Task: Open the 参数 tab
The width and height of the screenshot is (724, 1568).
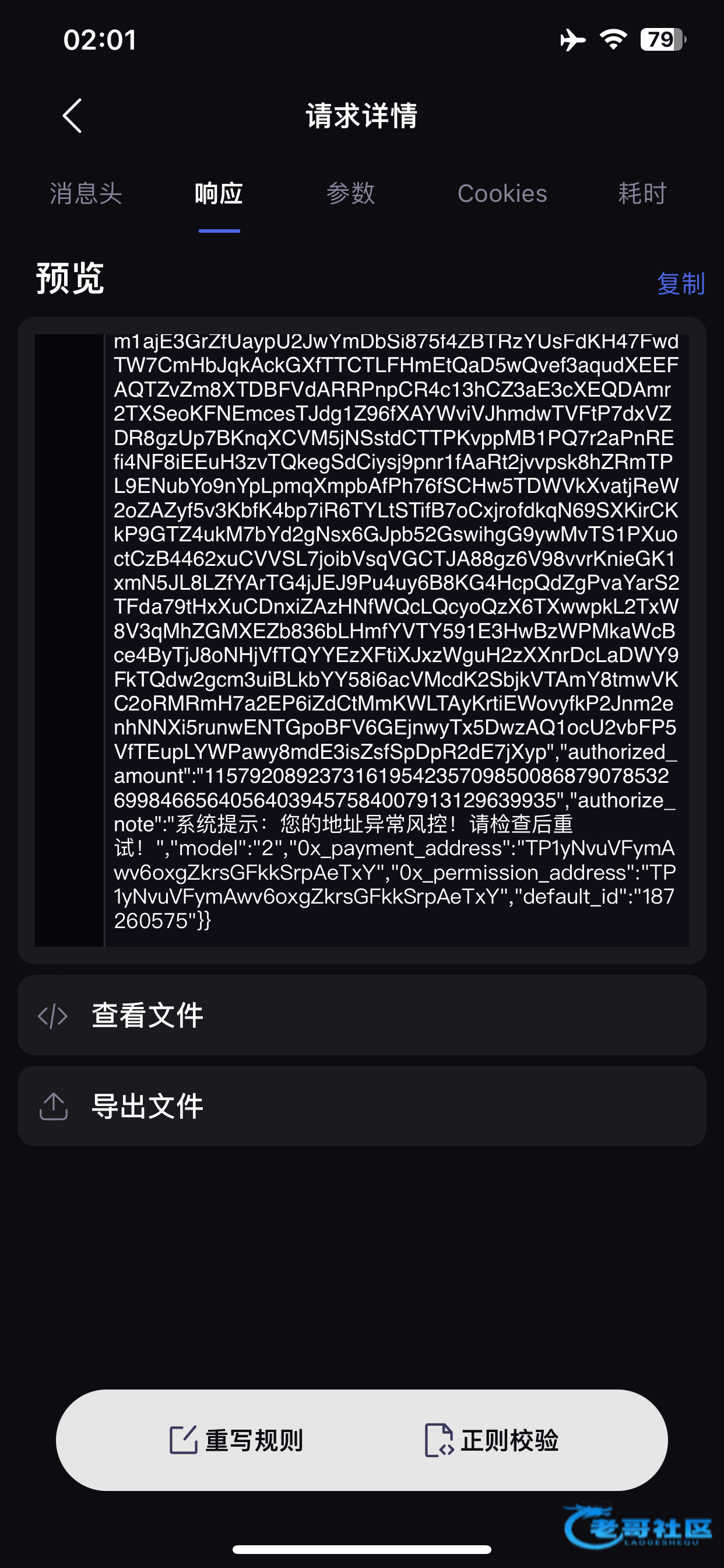Action: coord(350,194)
